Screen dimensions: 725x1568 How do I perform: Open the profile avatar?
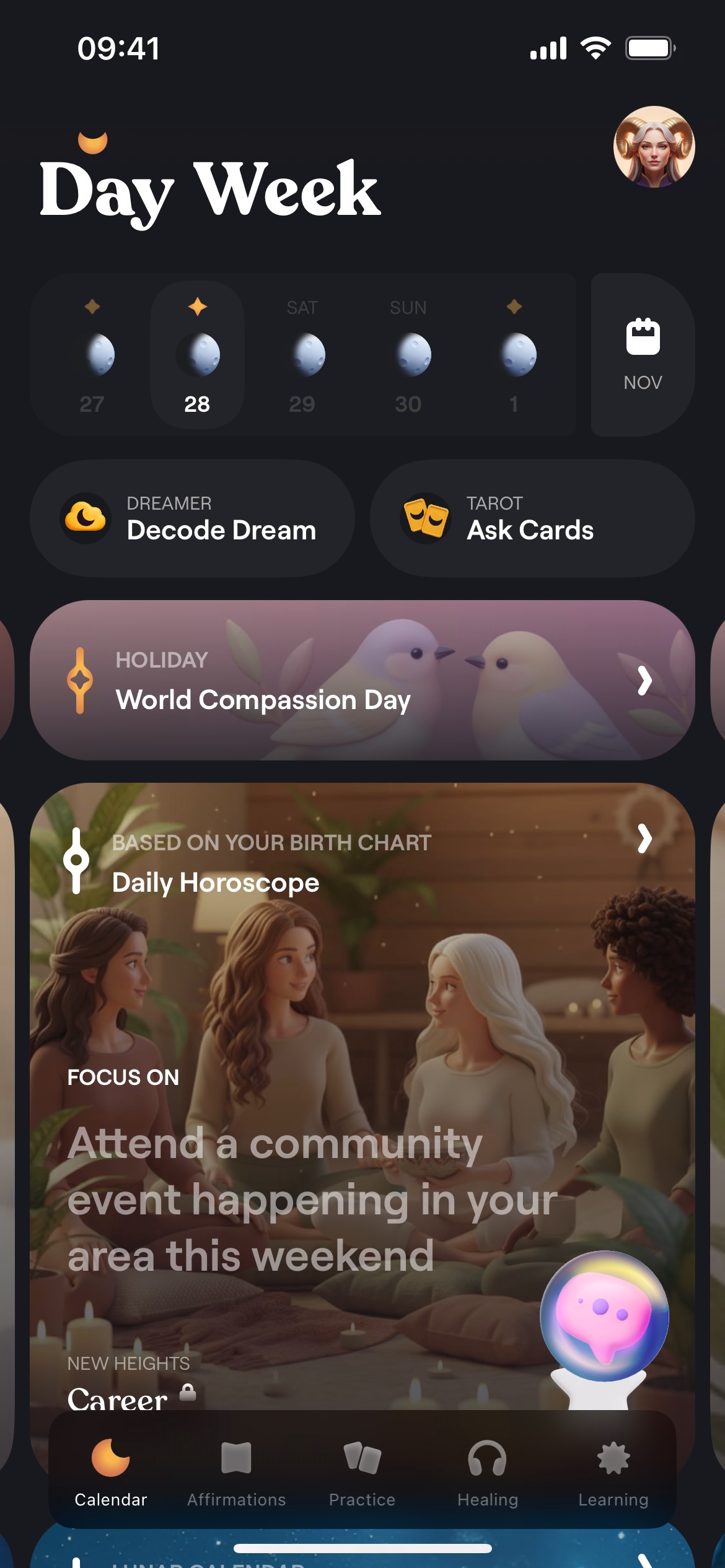(654, 147)
